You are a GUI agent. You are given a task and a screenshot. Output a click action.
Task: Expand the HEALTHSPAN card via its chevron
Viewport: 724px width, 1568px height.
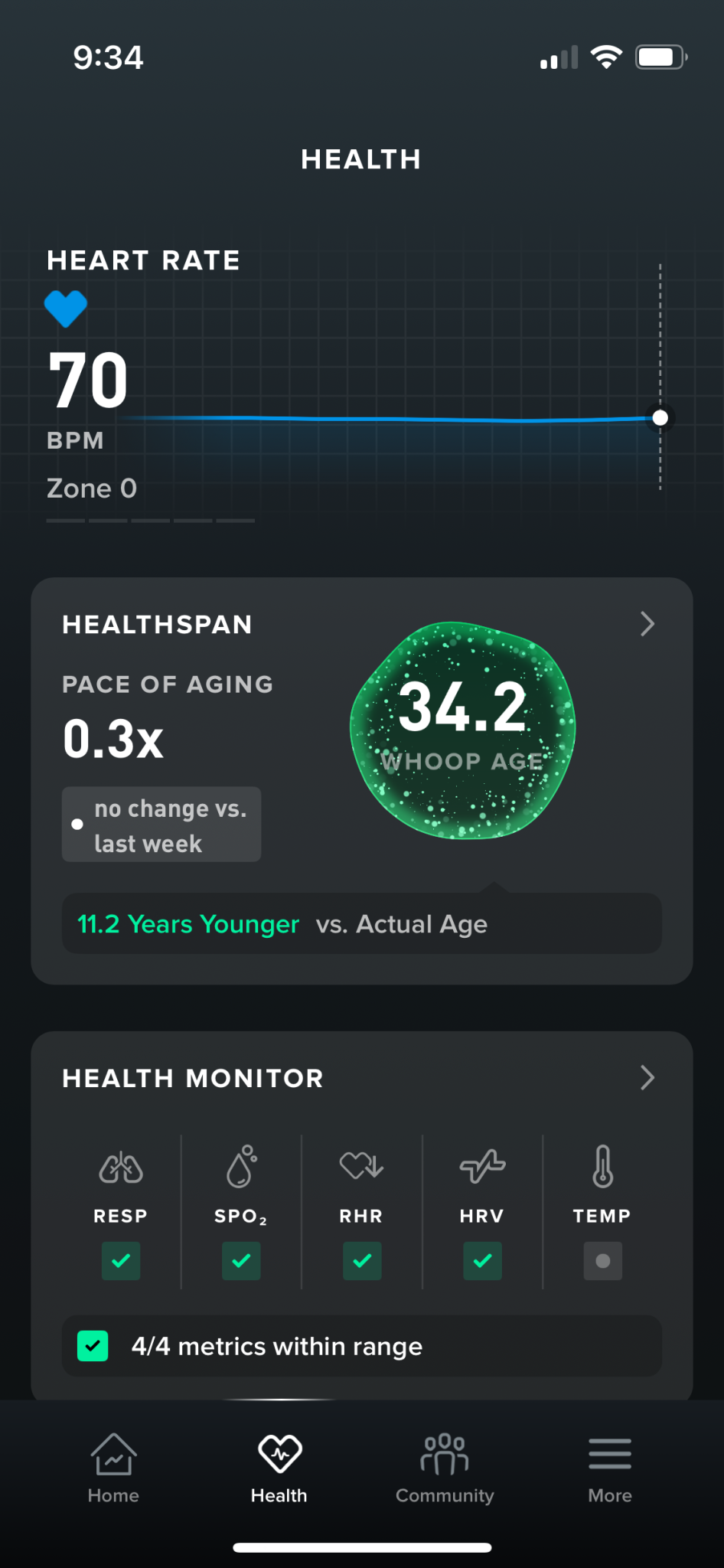647,624
